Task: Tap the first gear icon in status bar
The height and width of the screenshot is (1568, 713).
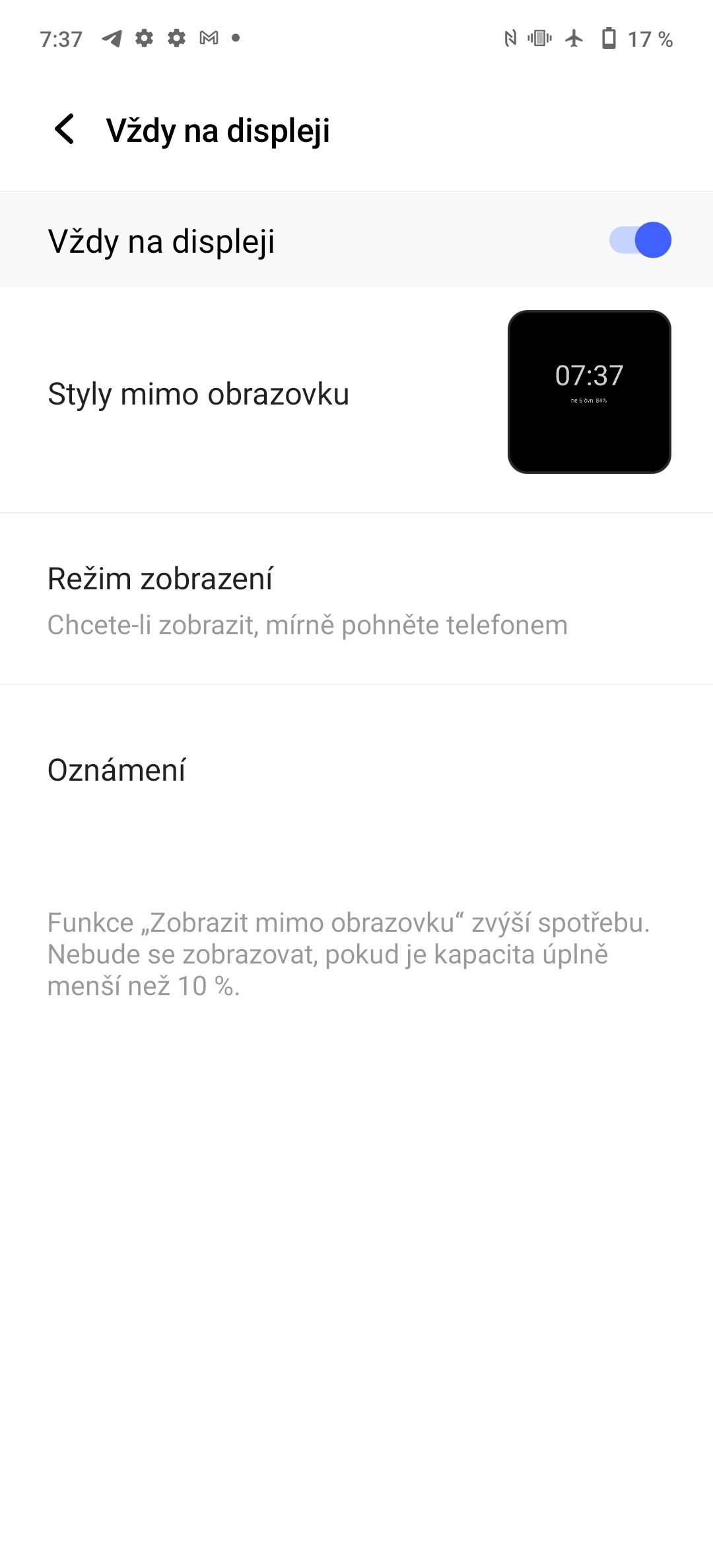Action: click(144, 39)
